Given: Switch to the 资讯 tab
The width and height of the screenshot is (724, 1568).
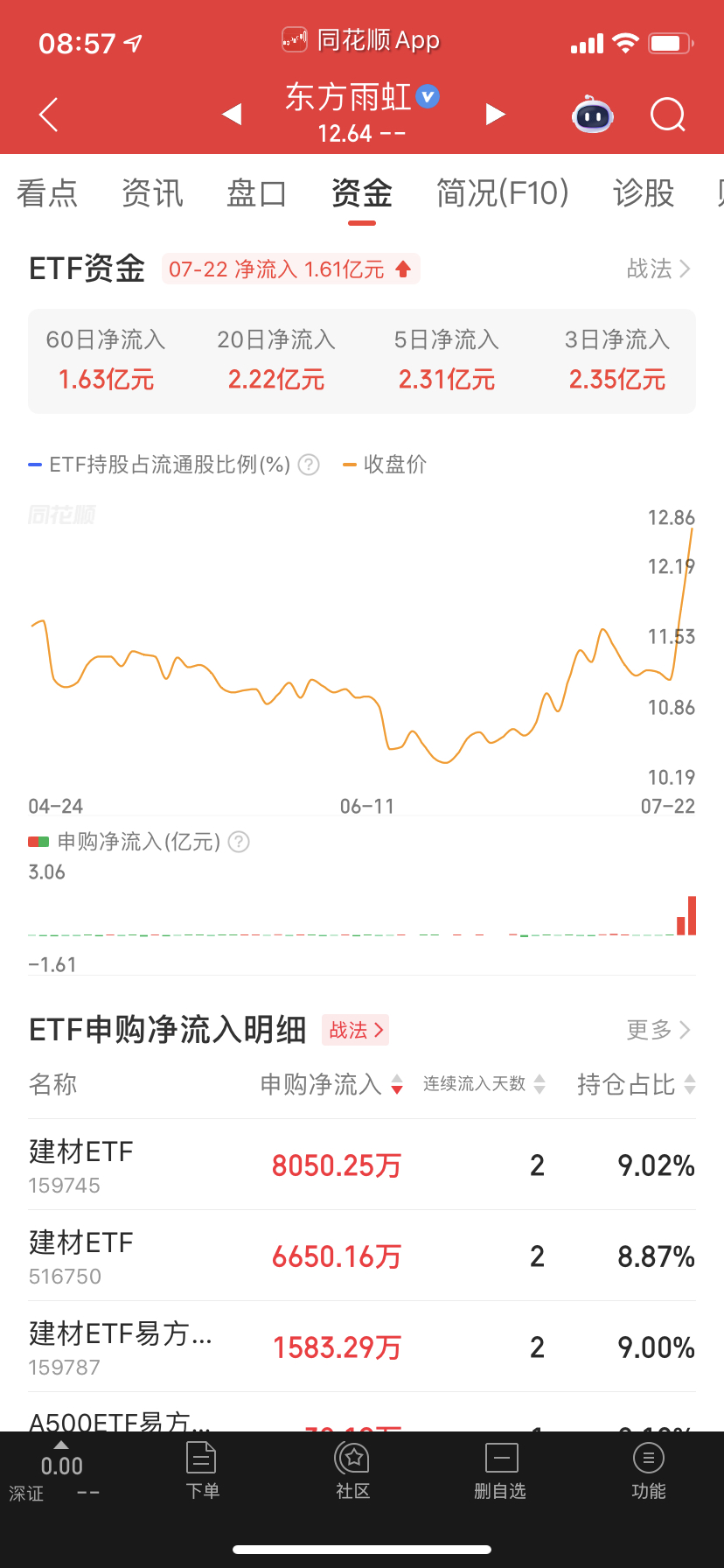Looking at the screenshot, I should (x=152, y=192).
